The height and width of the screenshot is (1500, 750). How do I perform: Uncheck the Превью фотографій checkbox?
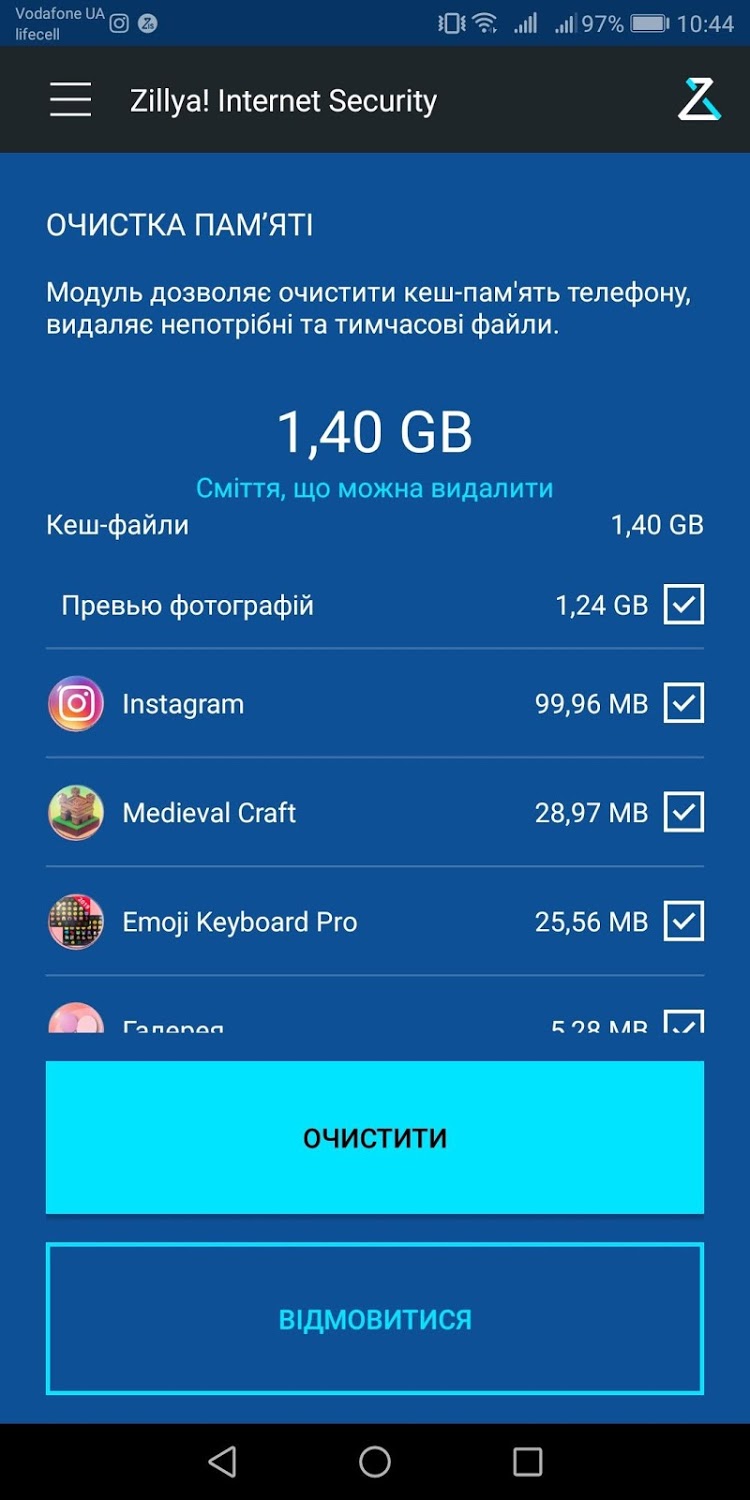(x=684, y=605)
